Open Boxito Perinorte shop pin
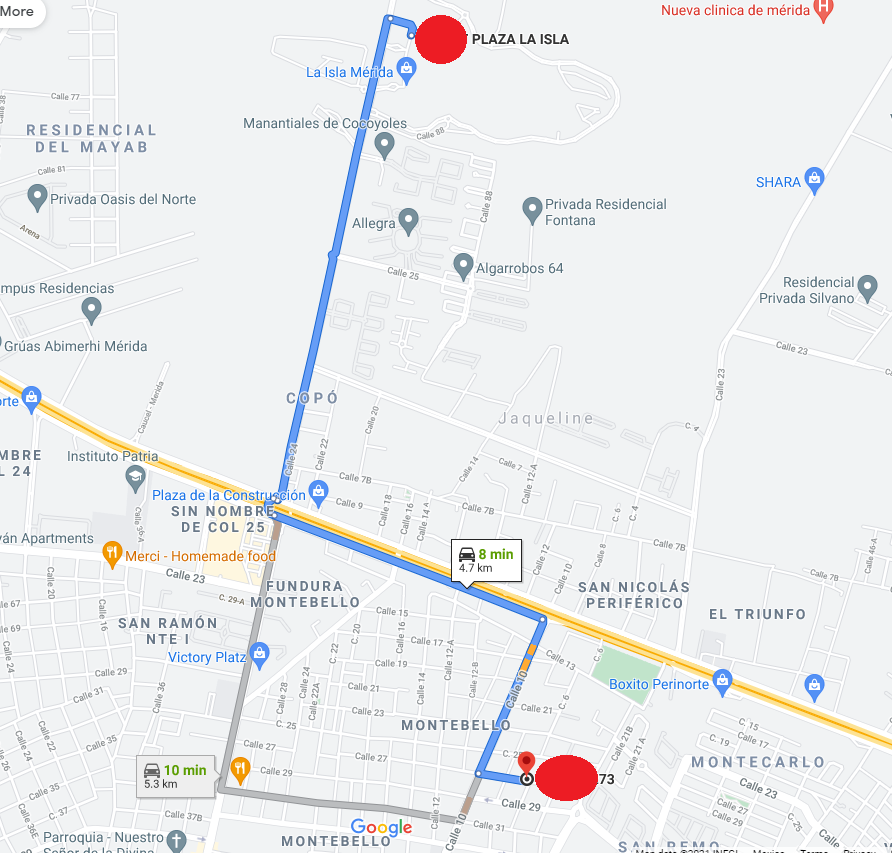The height and width of the screenshot is (853, 892). point(723,684)
